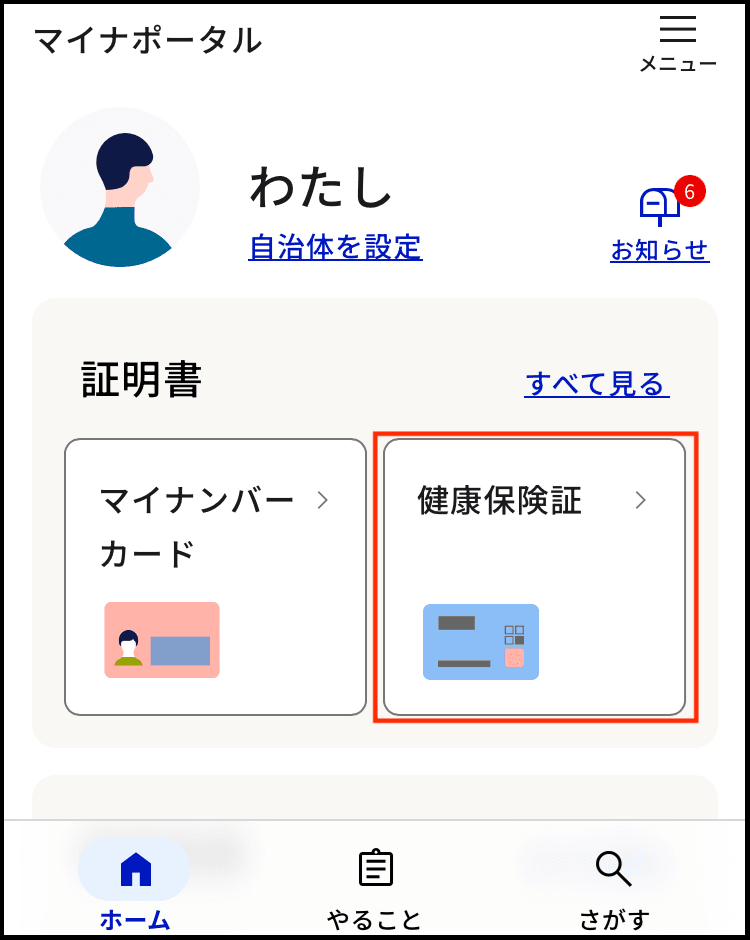Click the お知らせ label

tap(660, 253)
